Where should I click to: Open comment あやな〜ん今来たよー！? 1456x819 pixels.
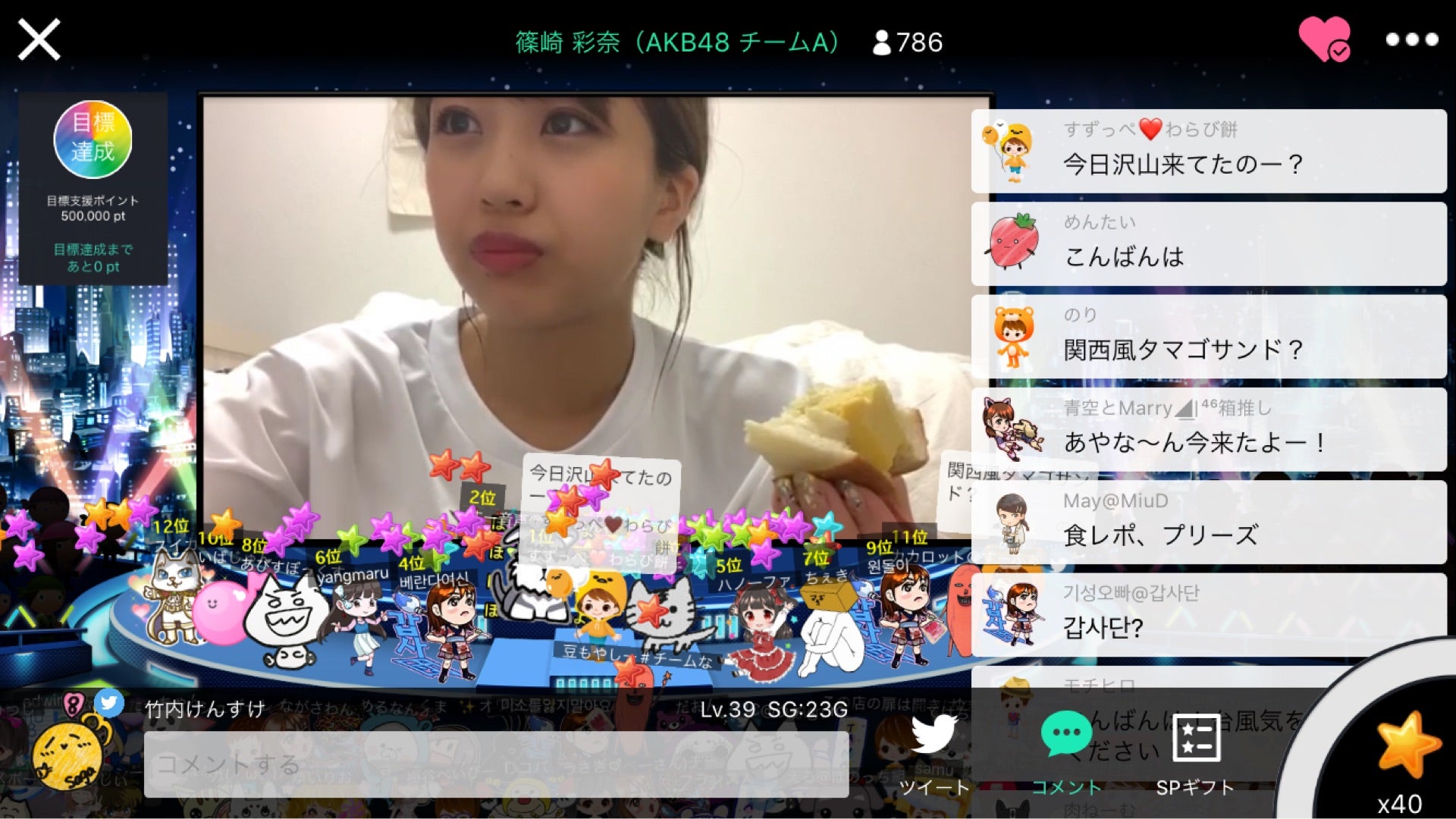tap(1209, 429)
